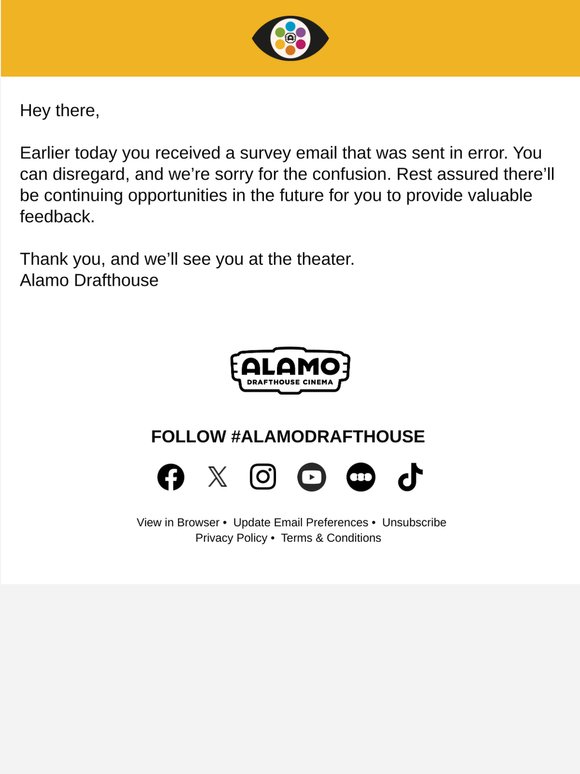
Task: Tap the Letterboxd three-dot icon
Action: click(361, 477)
